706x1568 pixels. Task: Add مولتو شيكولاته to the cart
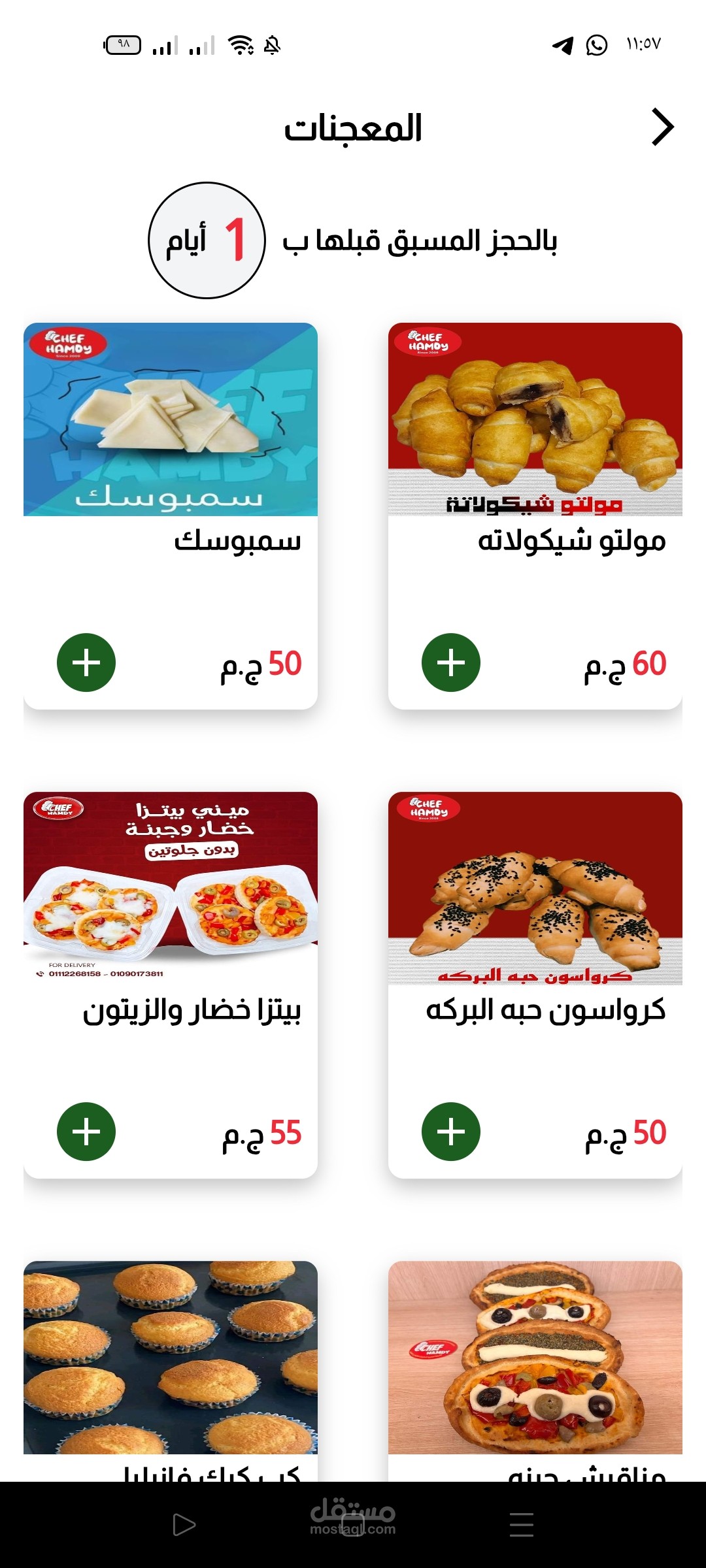(451, 662)
